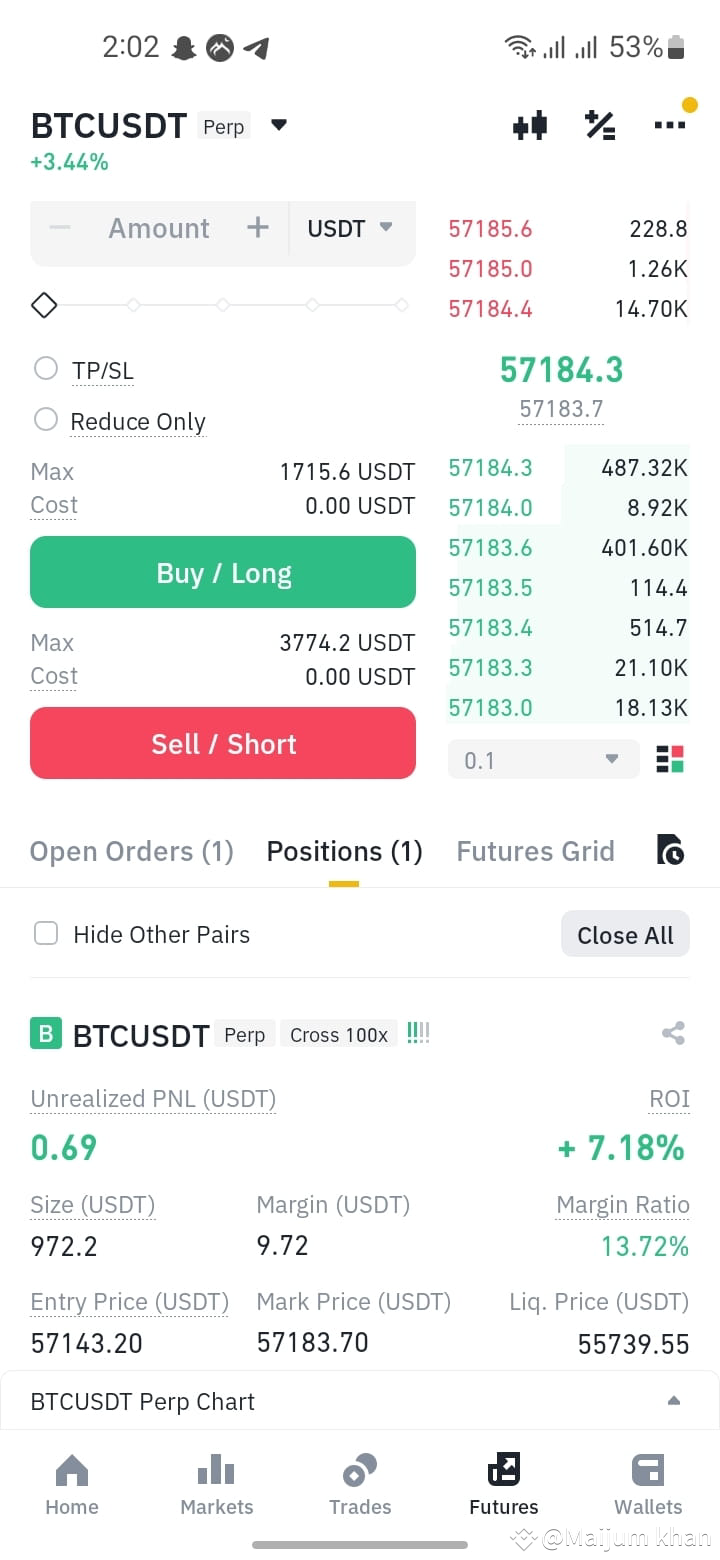Tap the Sell / Short button

[x=223, y=743]
